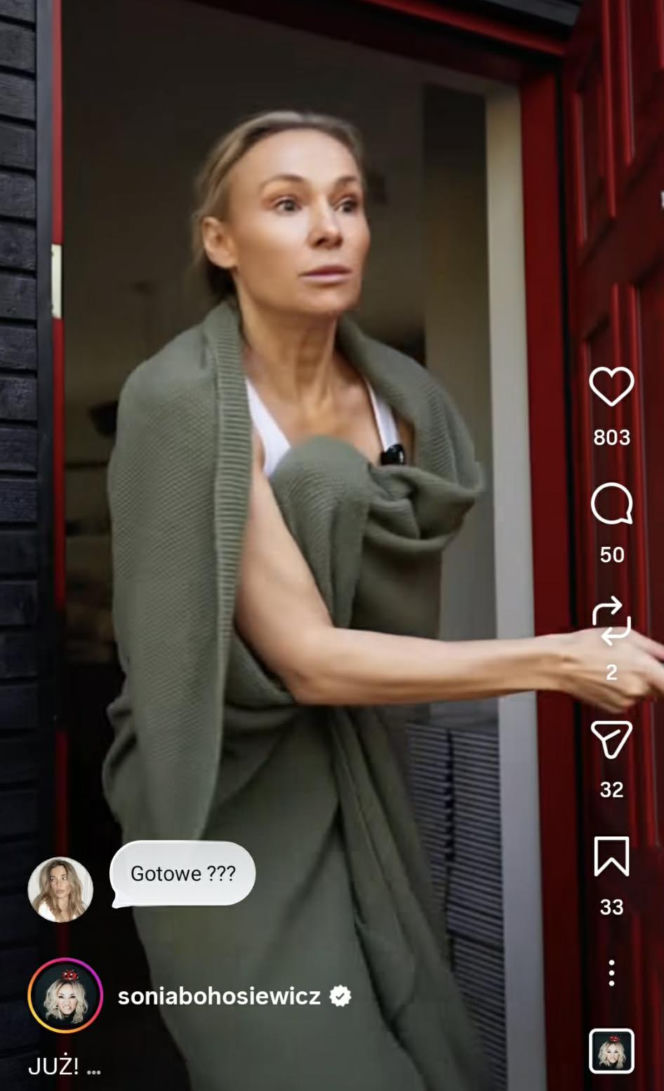Expand the "JUŻ! ..." caption
Viewport: 664px width, 1091px height.
[x=65, y=1066]
